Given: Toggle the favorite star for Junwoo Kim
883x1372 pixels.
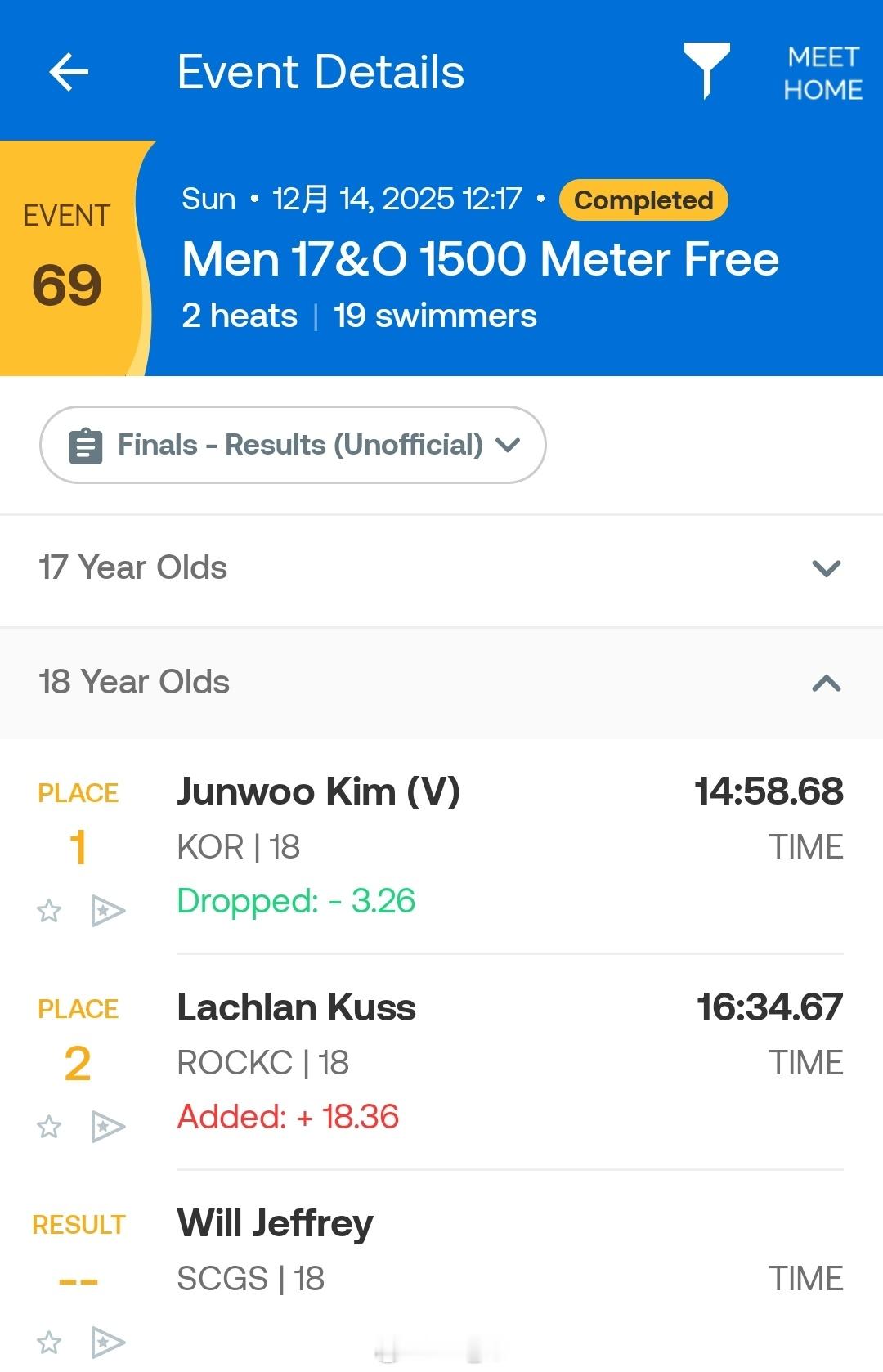Looking at the screenshot, I should (49, 910).
